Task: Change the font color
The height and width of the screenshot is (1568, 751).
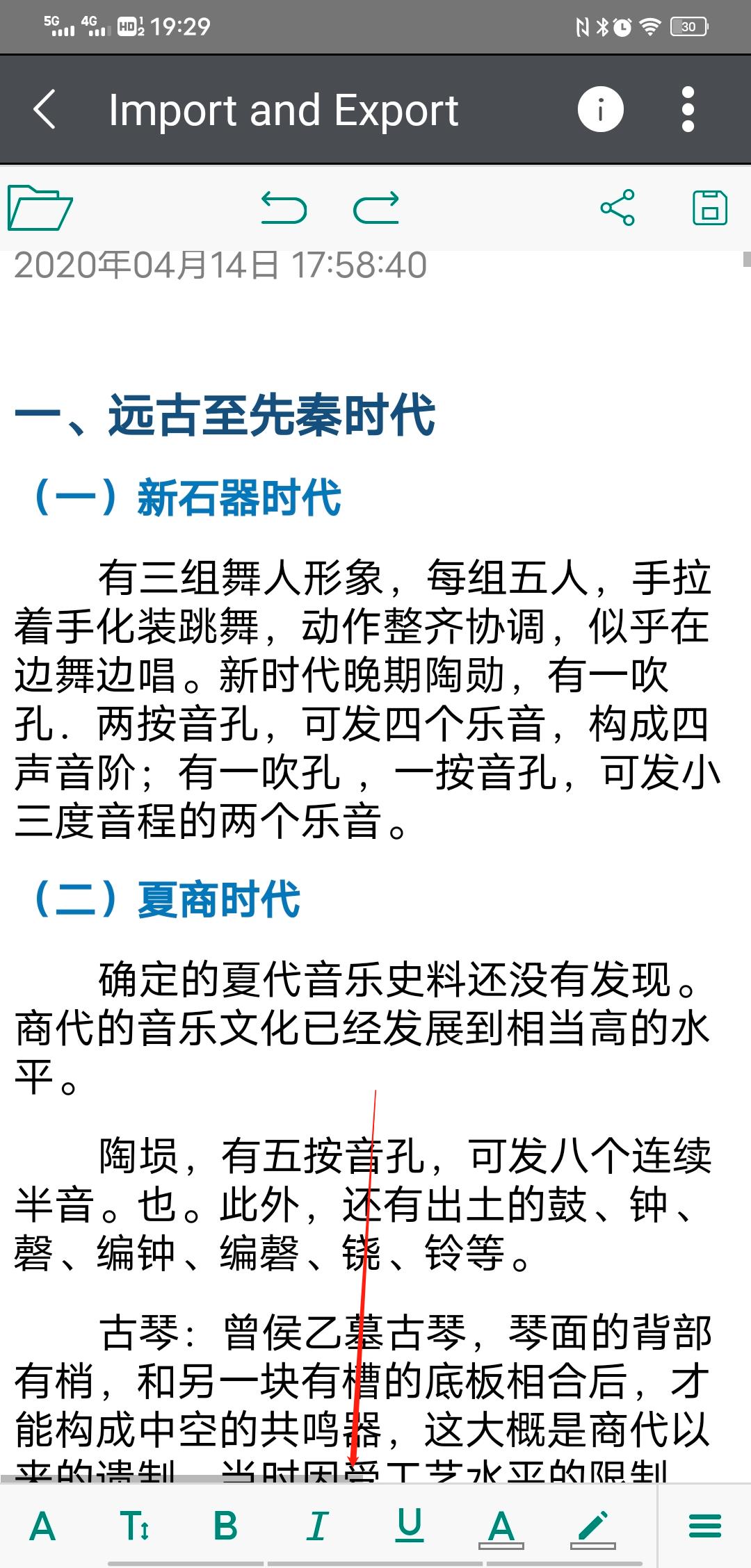Action: point(501,1527)
